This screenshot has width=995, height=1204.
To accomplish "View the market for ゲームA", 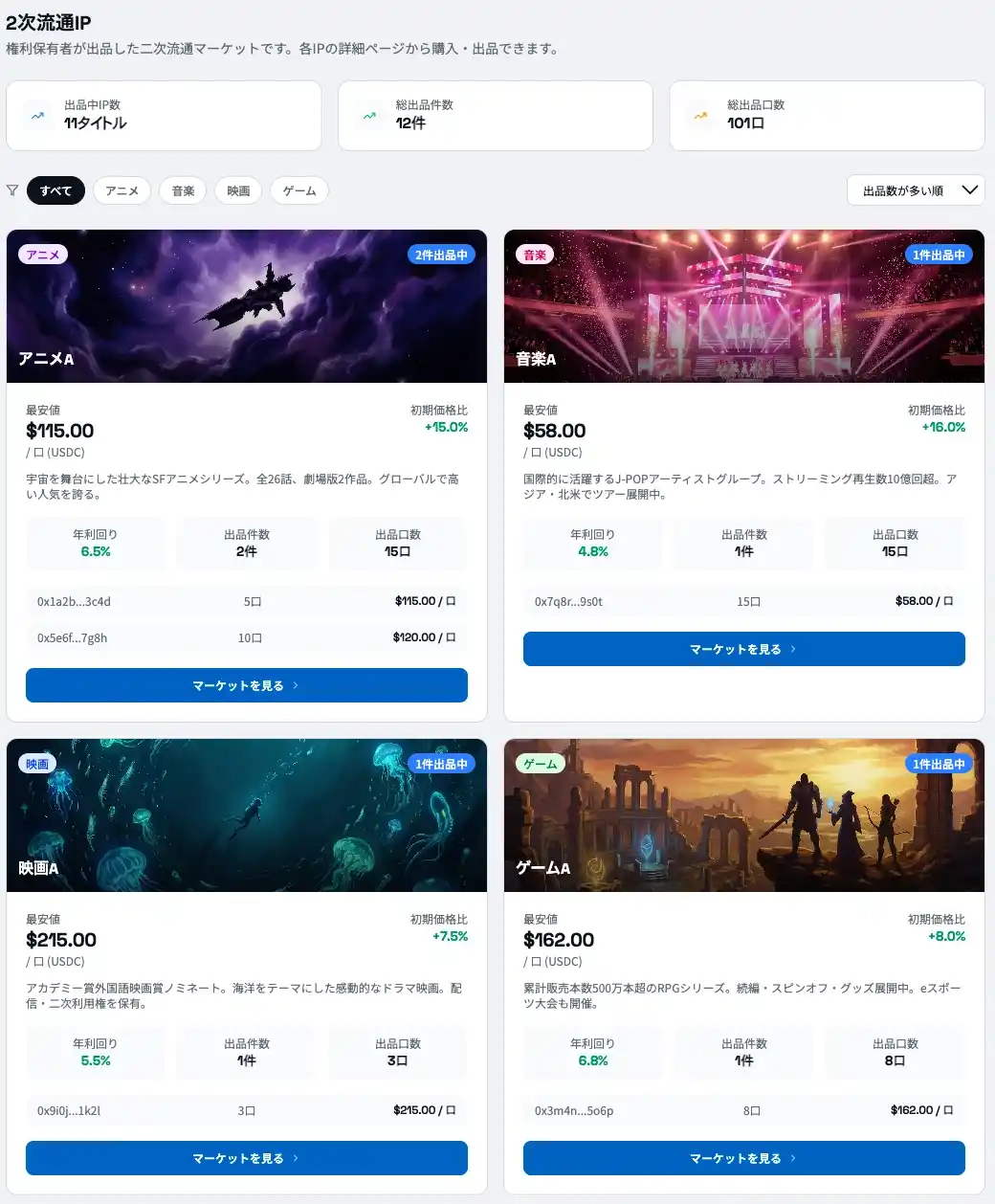I will (743, 1158).
